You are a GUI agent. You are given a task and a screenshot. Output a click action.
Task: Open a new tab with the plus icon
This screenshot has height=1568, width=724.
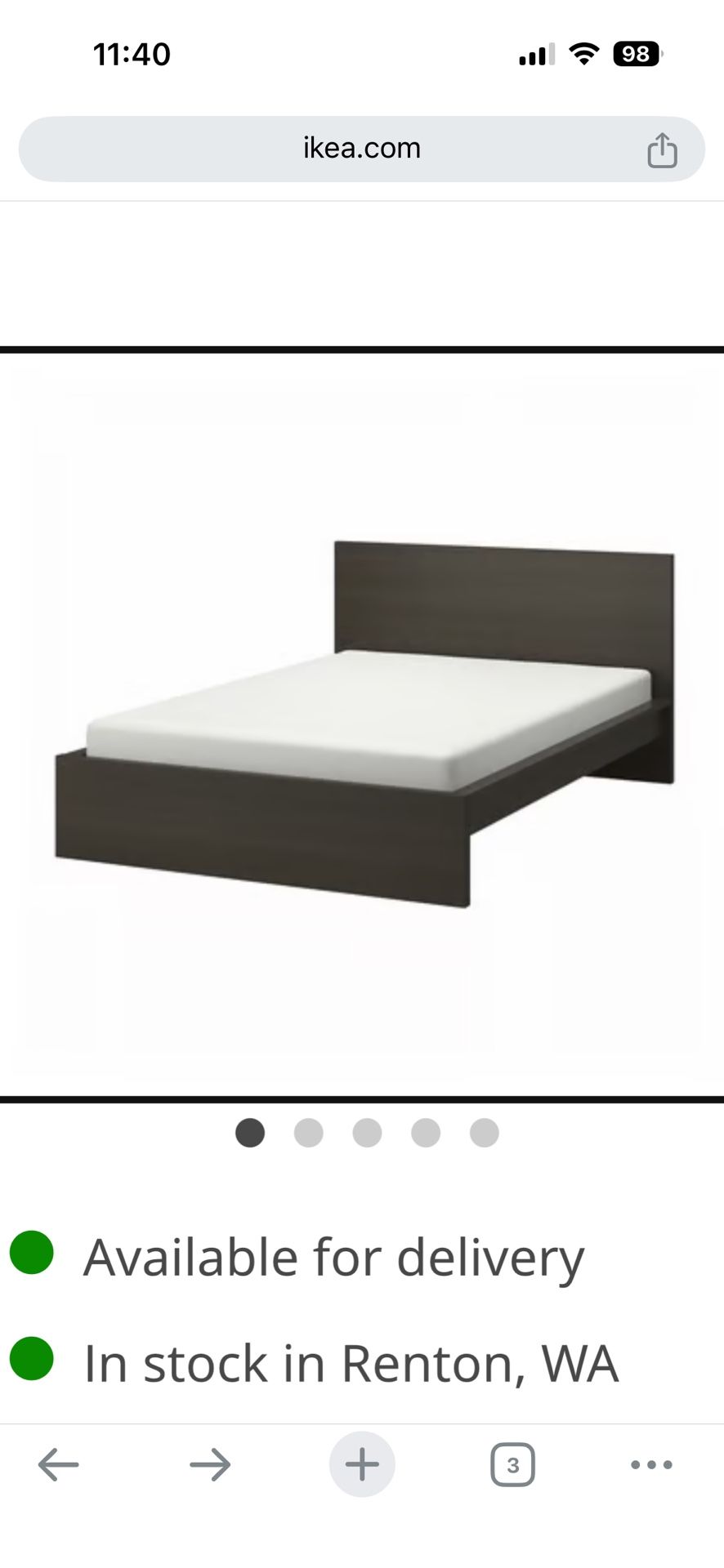point(362,1464)
